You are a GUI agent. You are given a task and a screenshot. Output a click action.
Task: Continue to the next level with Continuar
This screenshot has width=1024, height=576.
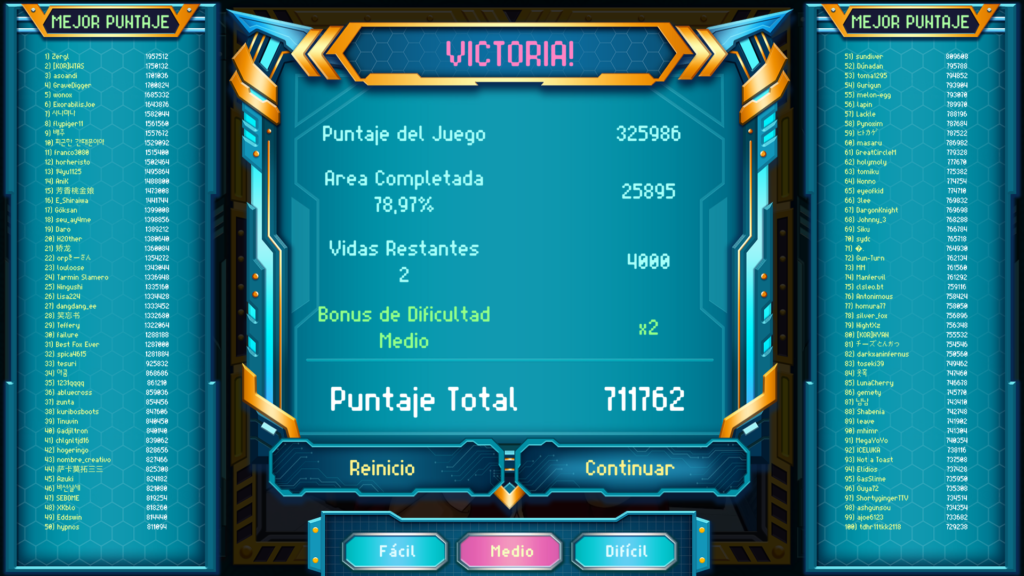click(x=629, y=468)
